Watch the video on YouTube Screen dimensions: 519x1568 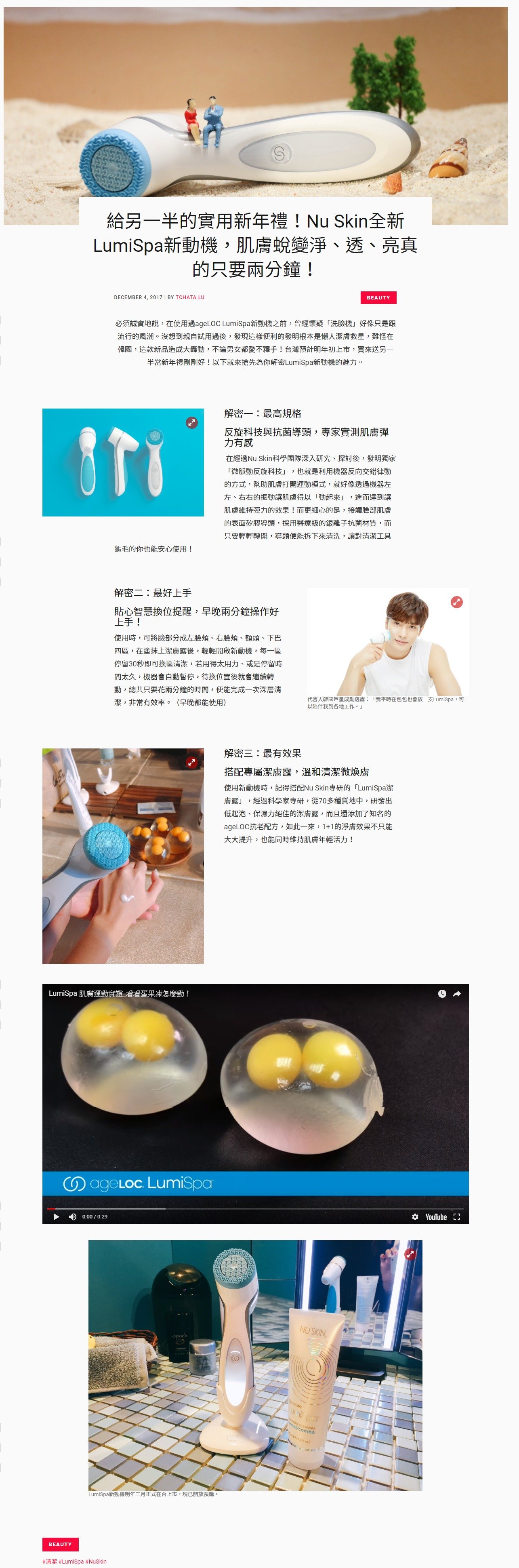pos(436,1216)
